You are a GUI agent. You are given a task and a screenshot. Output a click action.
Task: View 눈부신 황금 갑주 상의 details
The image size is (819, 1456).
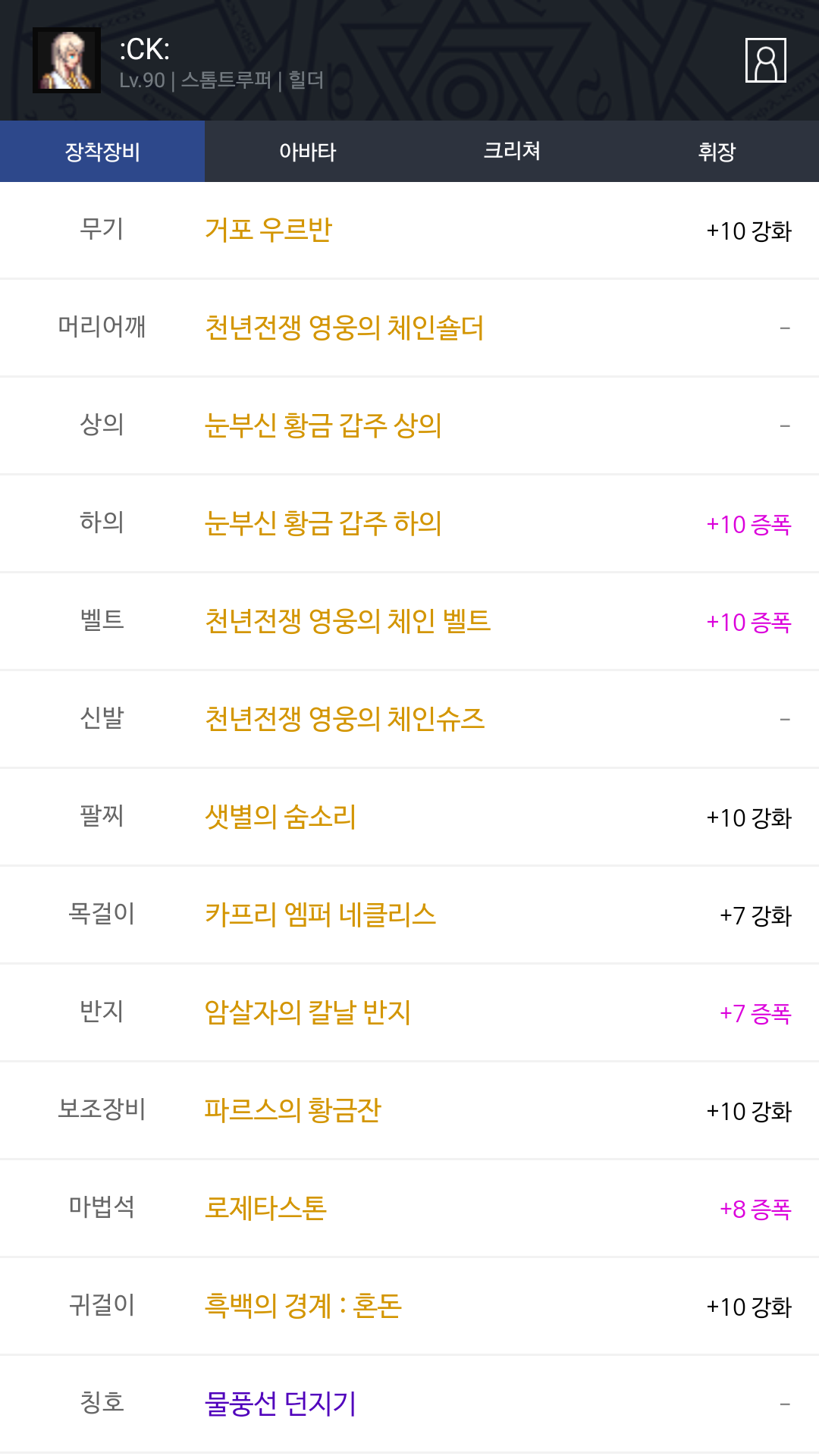(x=323, y=425)
